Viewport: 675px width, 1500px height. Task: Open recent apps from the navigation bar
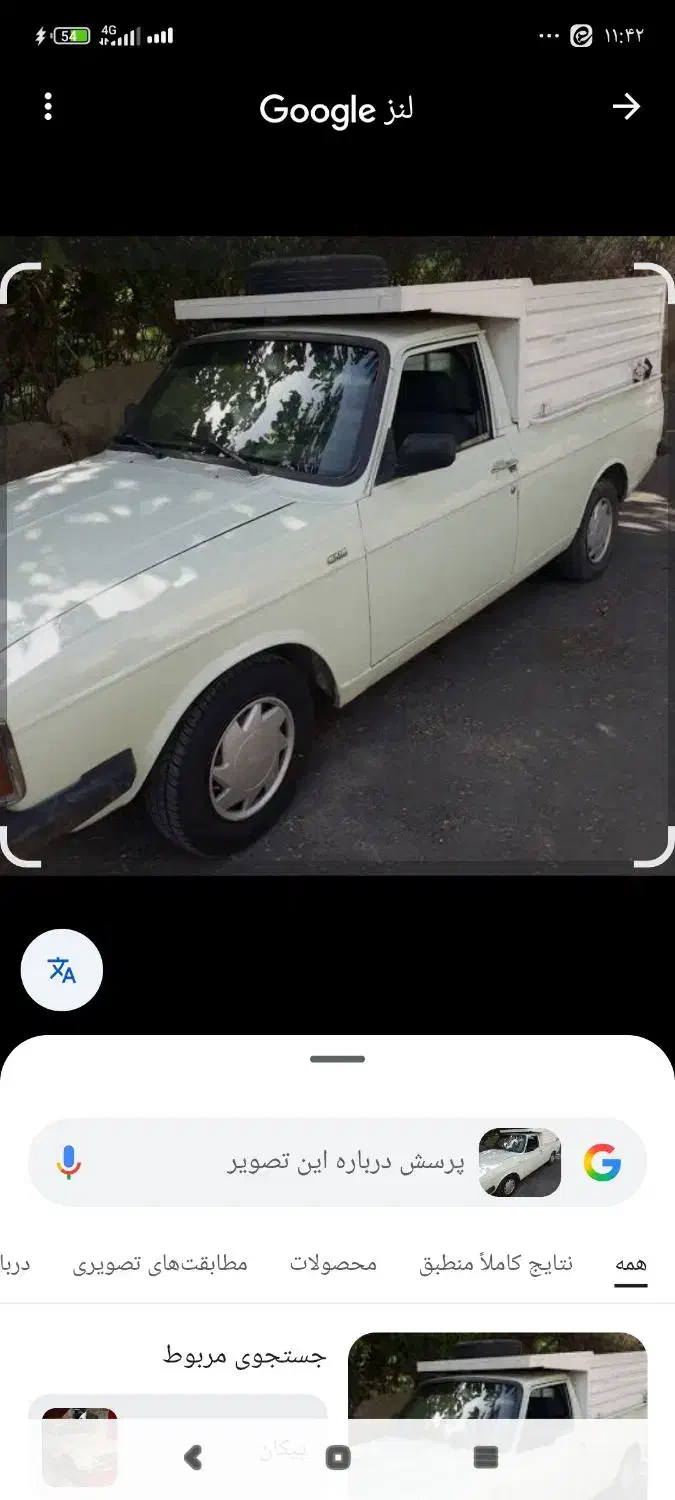point(486,1458)
